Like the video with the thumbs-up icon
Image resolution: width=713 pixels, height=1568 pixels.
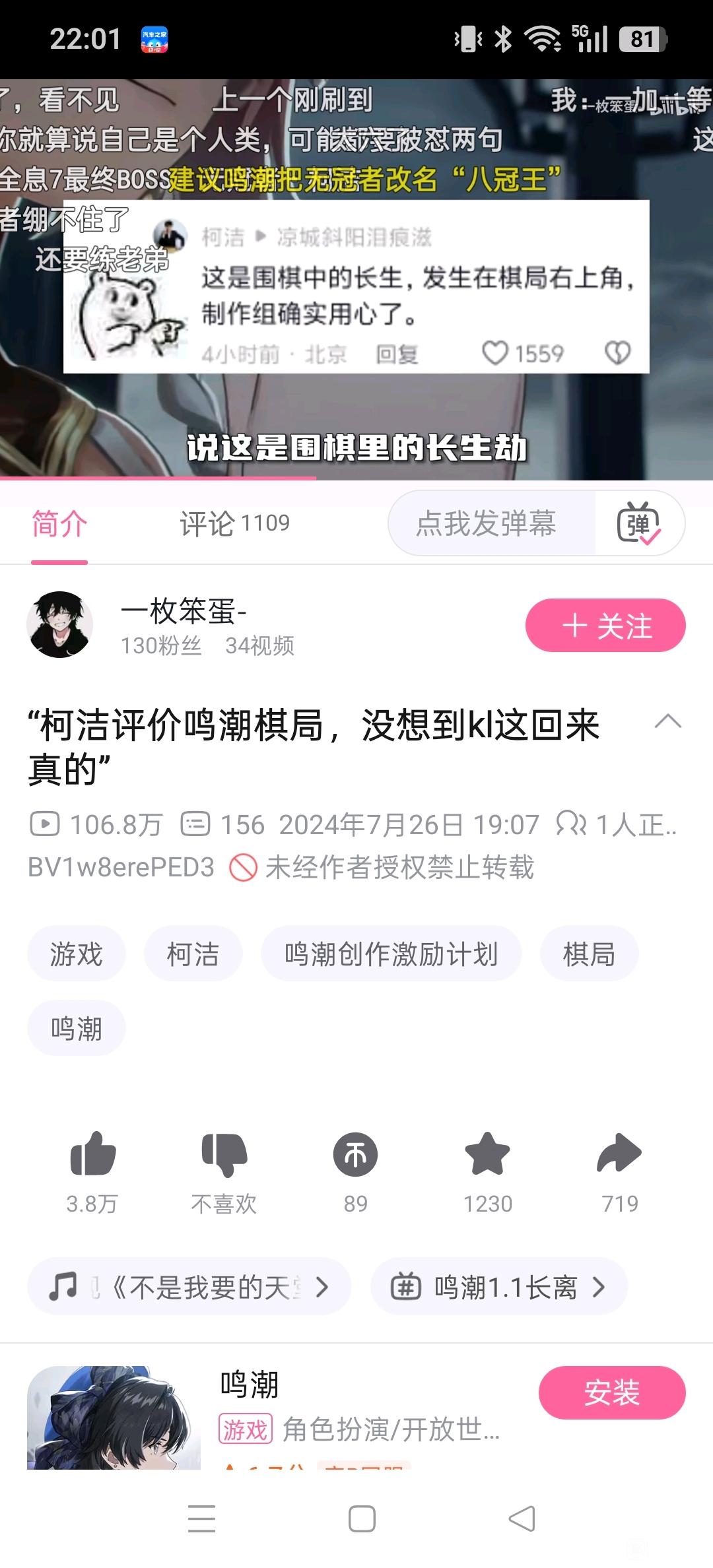coord(92,1155)
